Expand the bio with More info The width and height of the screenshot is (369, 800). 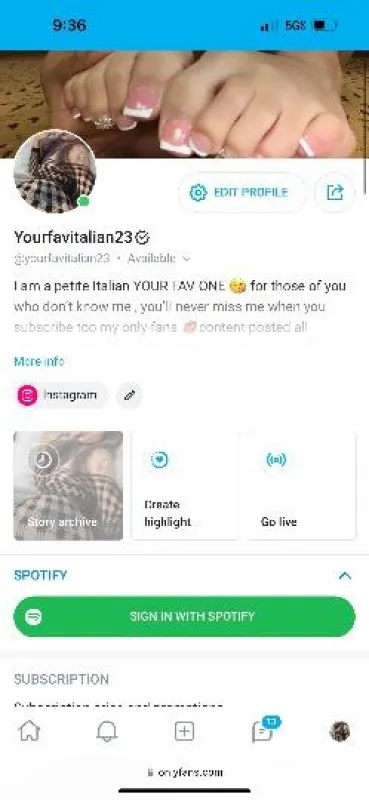39,362
